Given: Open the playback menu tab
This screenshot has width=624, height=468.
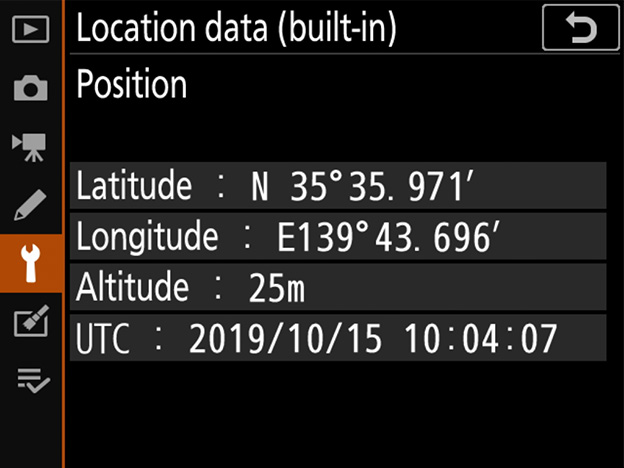Looking at the screenshot, I should (x=30, y=30).
